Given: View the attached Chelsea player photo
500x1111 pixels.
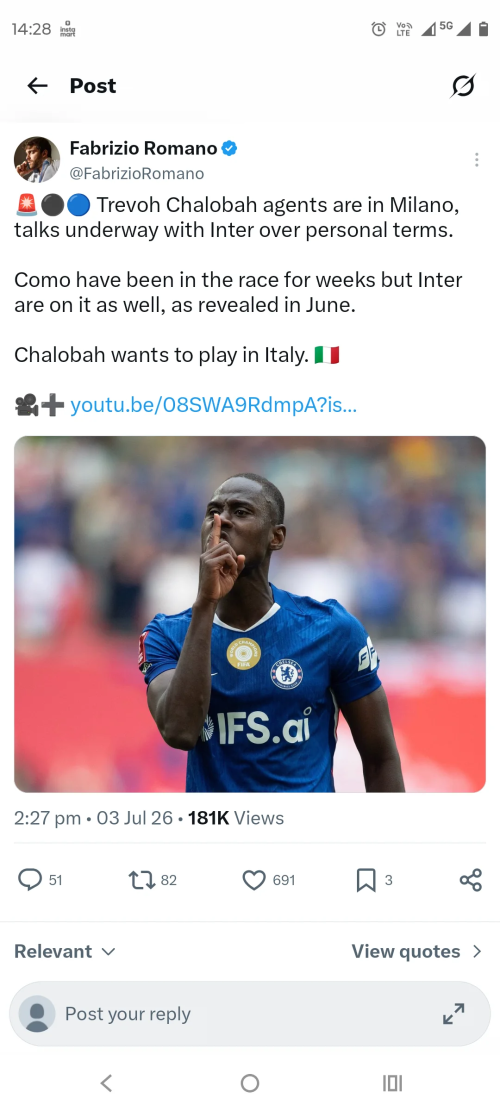Looking at the screenshot, I should [x=250, y=614].
